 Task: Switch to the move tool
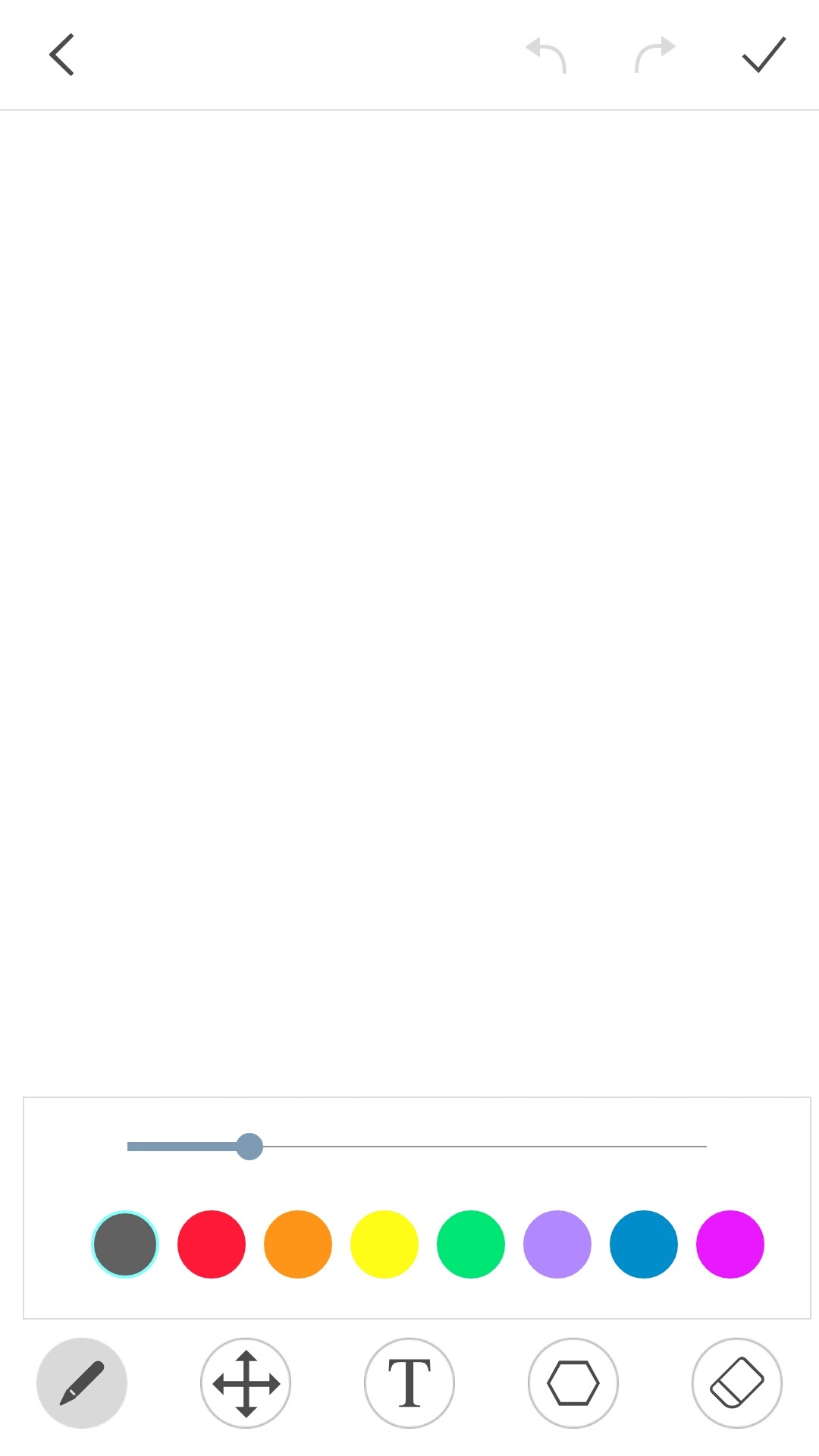(x=246, y=1383)
